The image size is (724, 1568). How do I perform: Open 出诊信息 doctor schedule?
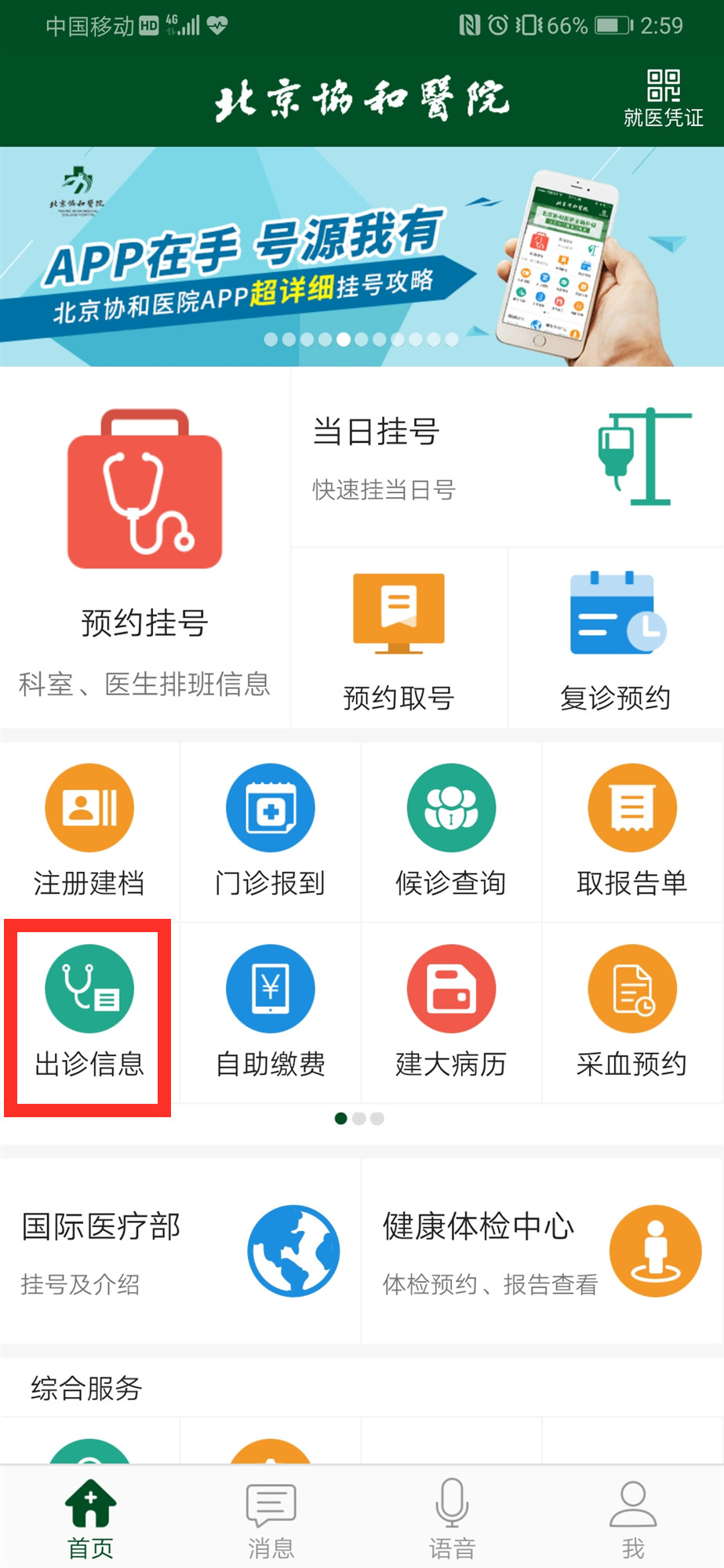point(89,1014)
